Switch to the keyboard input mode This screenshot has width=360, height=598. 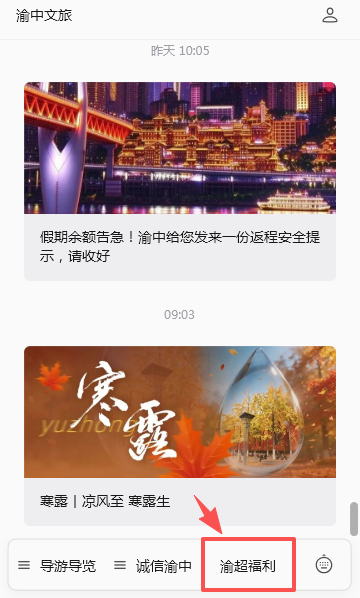point(324,565)
